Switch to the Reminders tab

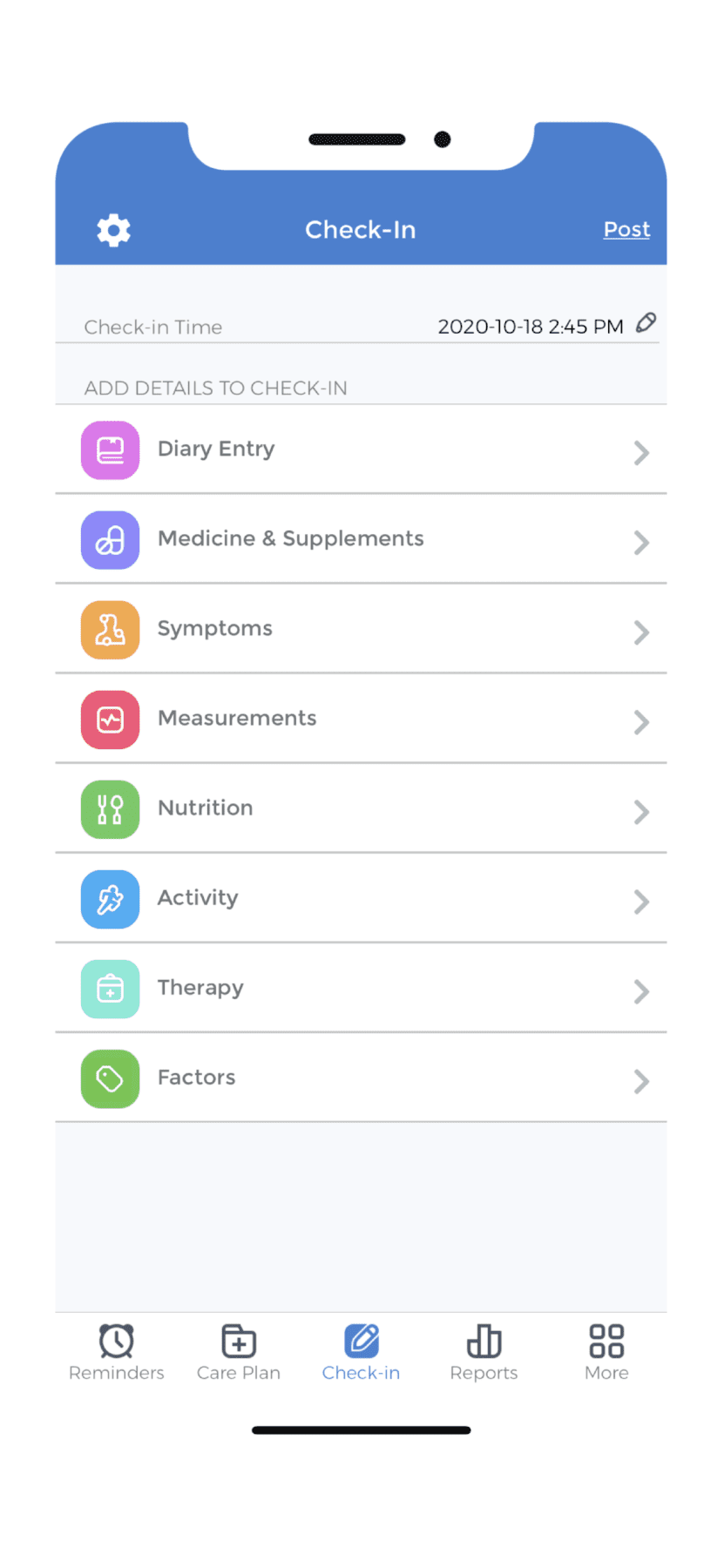click(x=116, y=1353)
